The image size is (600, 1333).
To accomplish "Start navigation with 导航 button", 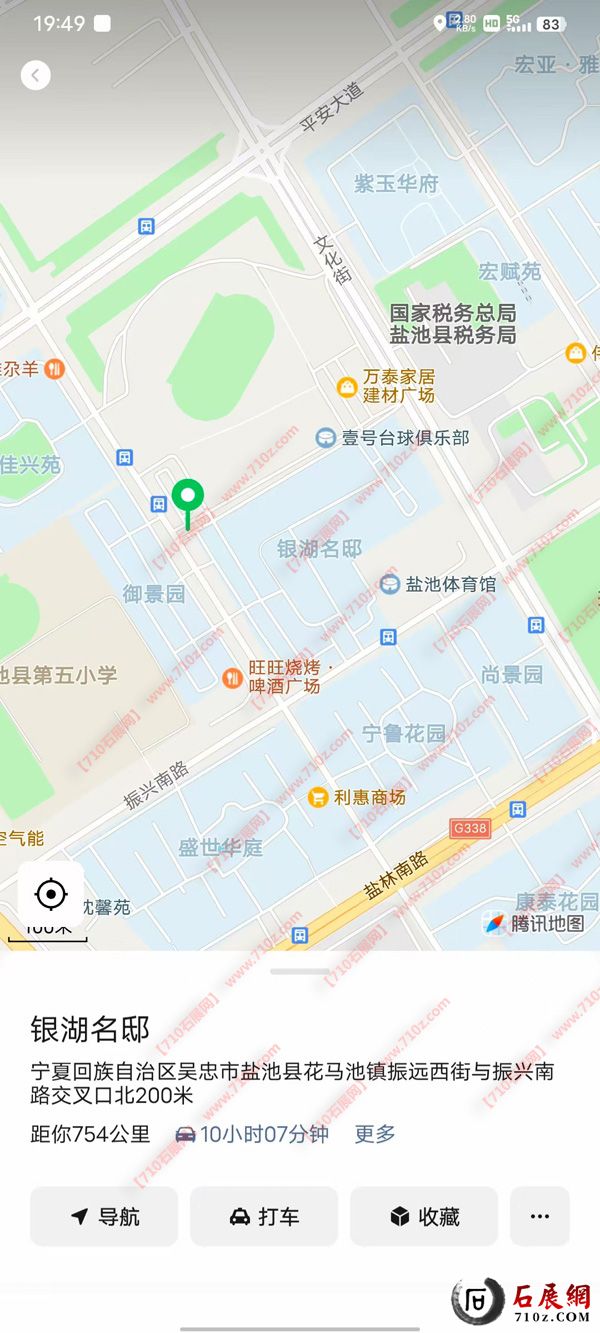I will (x=104, y=1216).
